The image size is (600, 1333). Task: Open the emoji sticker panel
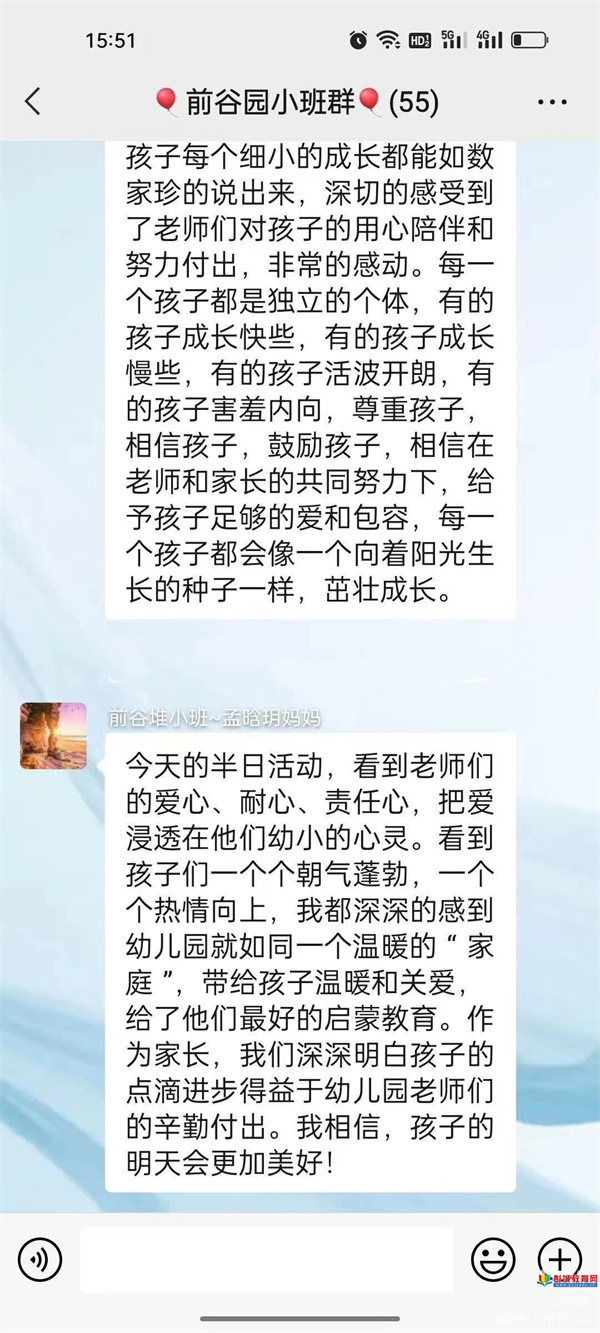click(493, 1259)
